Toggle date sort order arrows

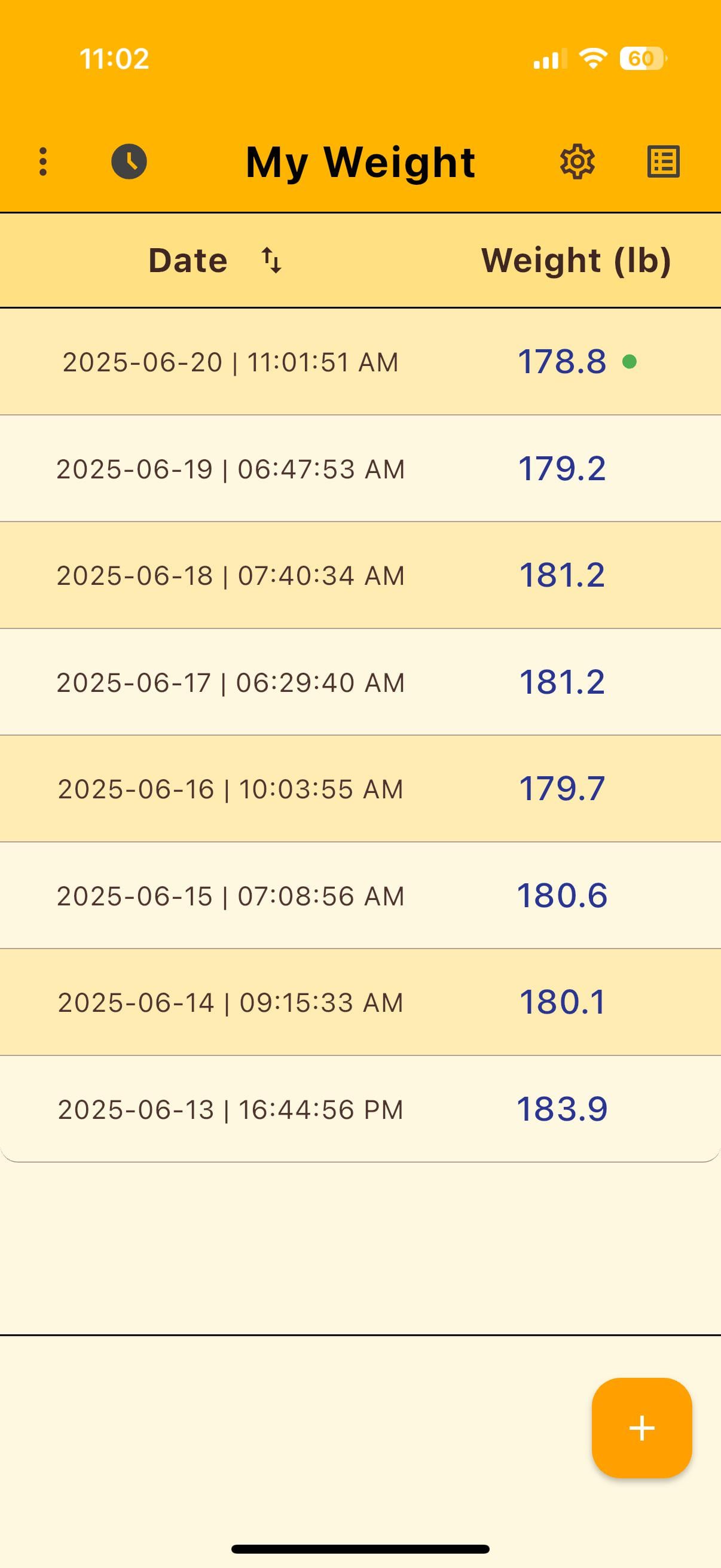[271, 261]
